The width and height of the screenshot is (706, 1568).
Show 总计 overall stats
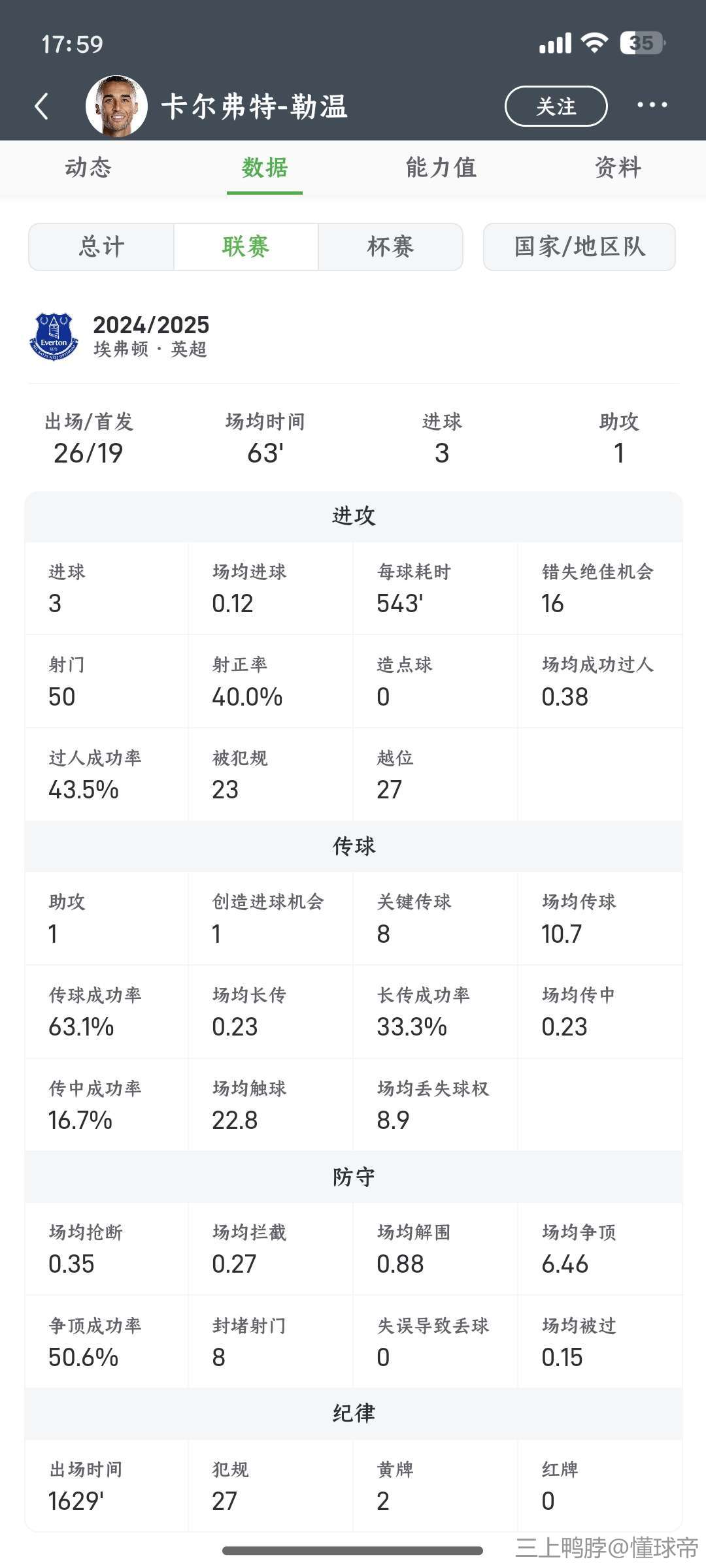(x=101, y=247)
